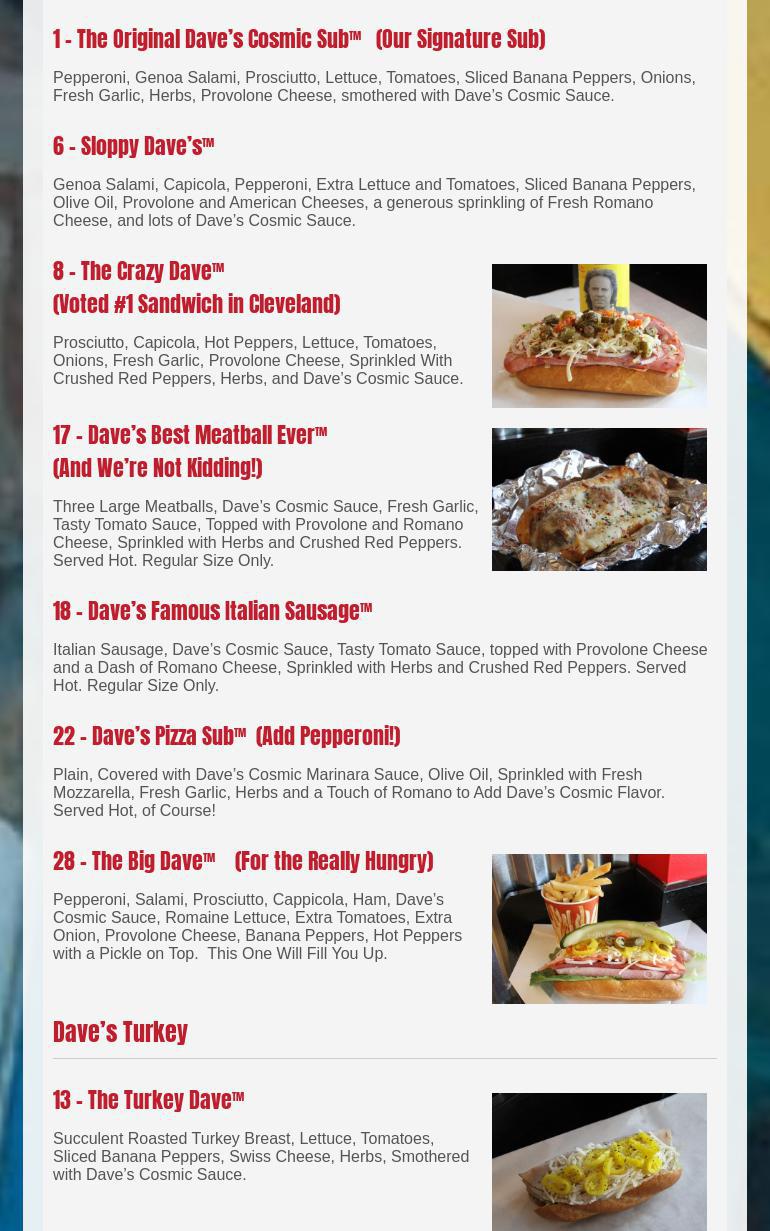Open the Crazy Dave sandwich photo
The image size is (770, 1231).
point(599,335)
